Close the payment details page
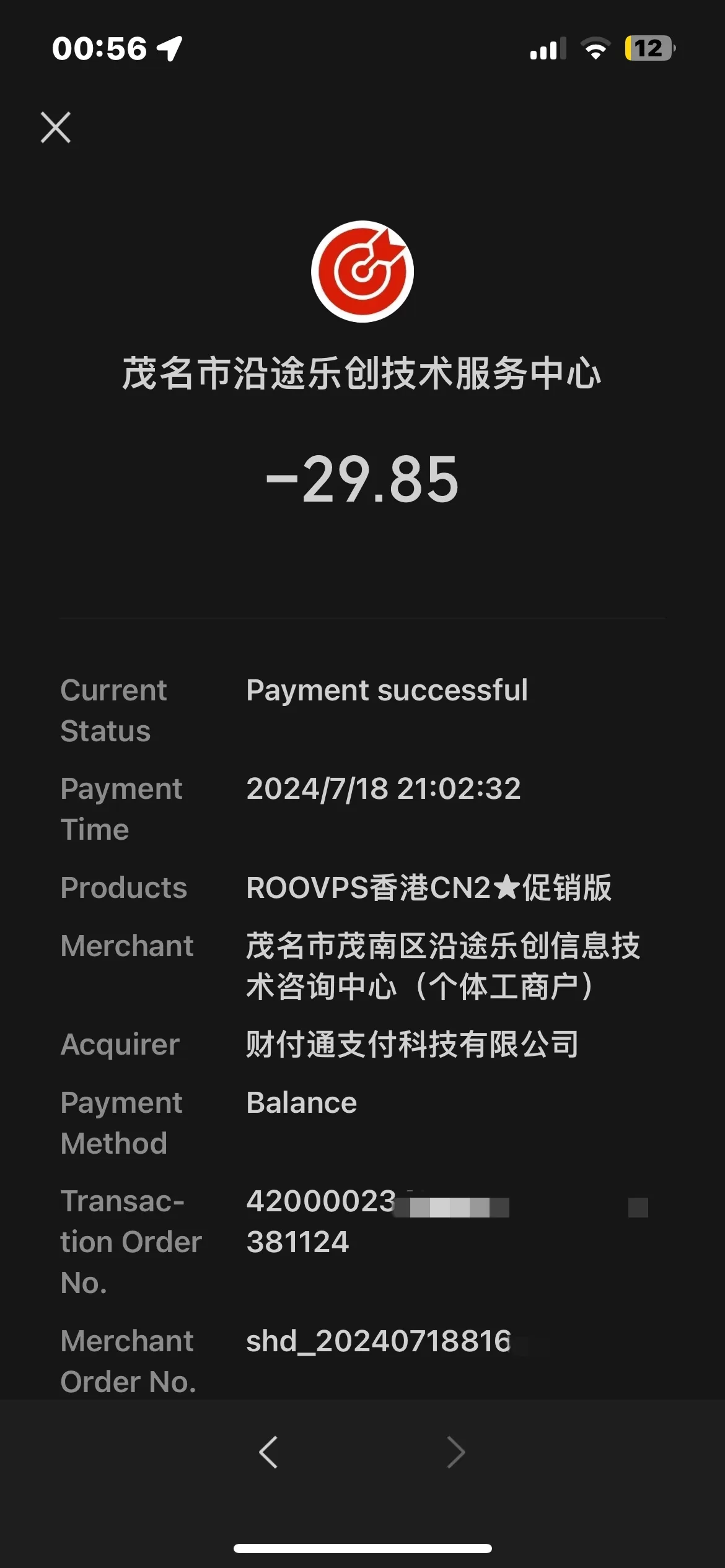The width and height of the screenshot is (725, 1568). coord(56,128)
